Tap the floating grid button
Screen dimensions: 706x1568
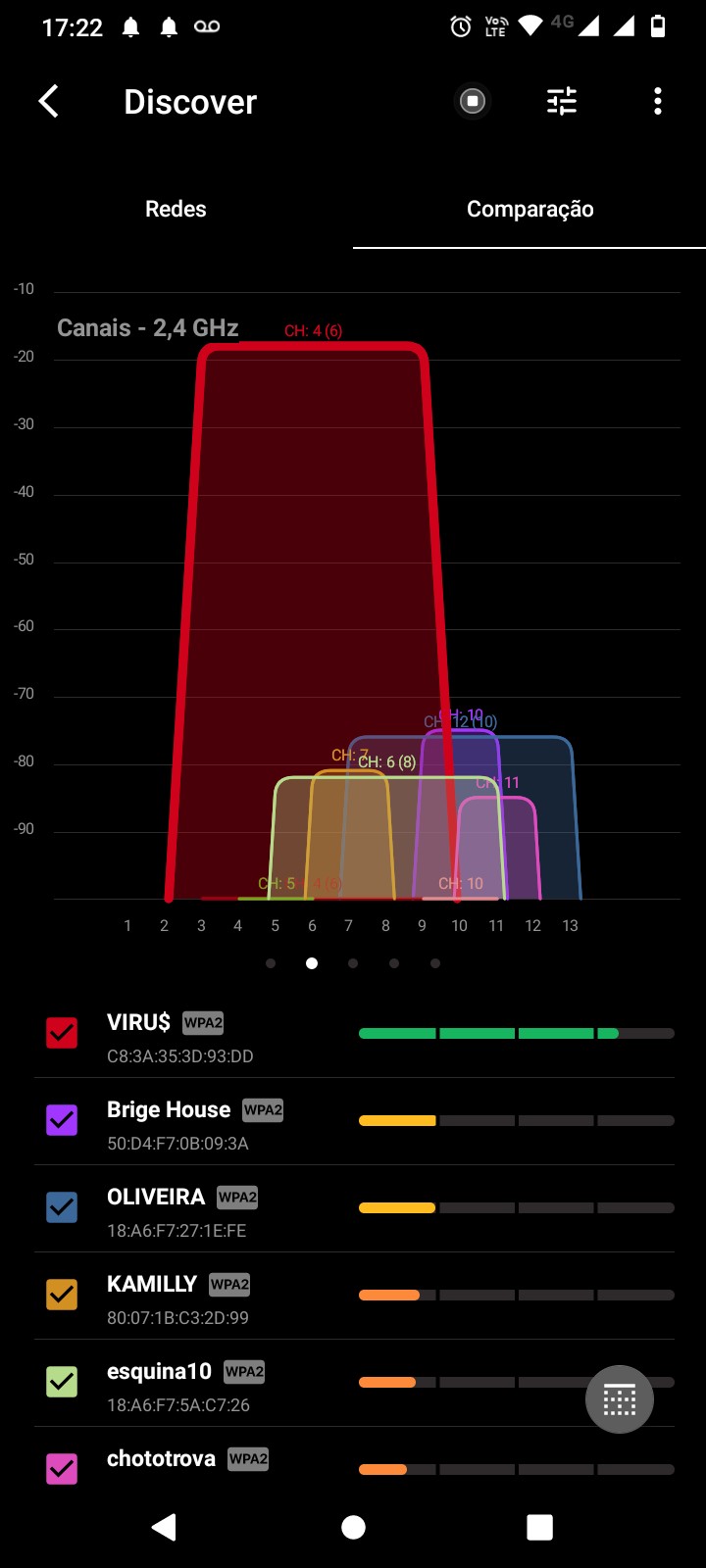[x=620, y=1399]
